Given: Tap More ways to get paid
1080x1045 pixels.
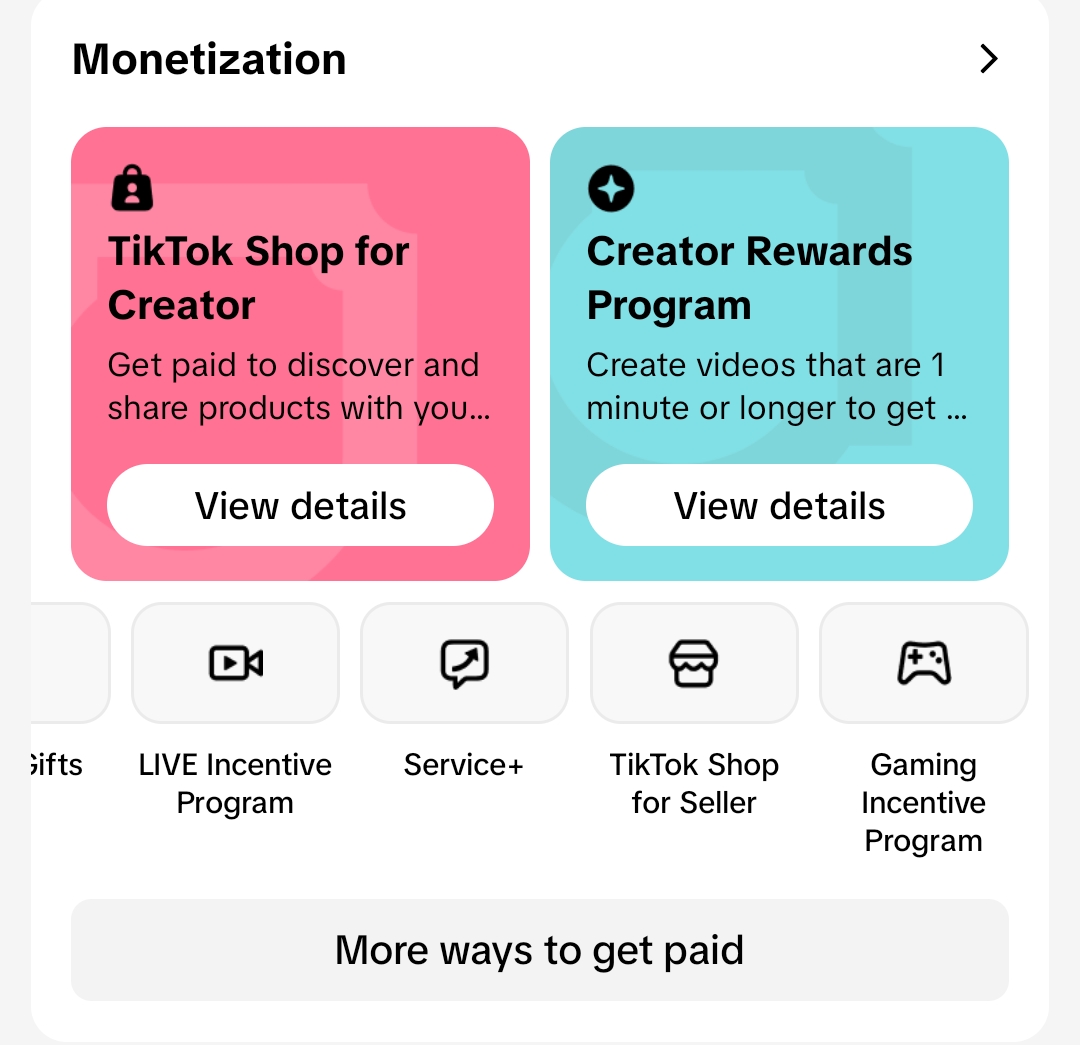Looking at the screenshot, I should pos(539,950).
